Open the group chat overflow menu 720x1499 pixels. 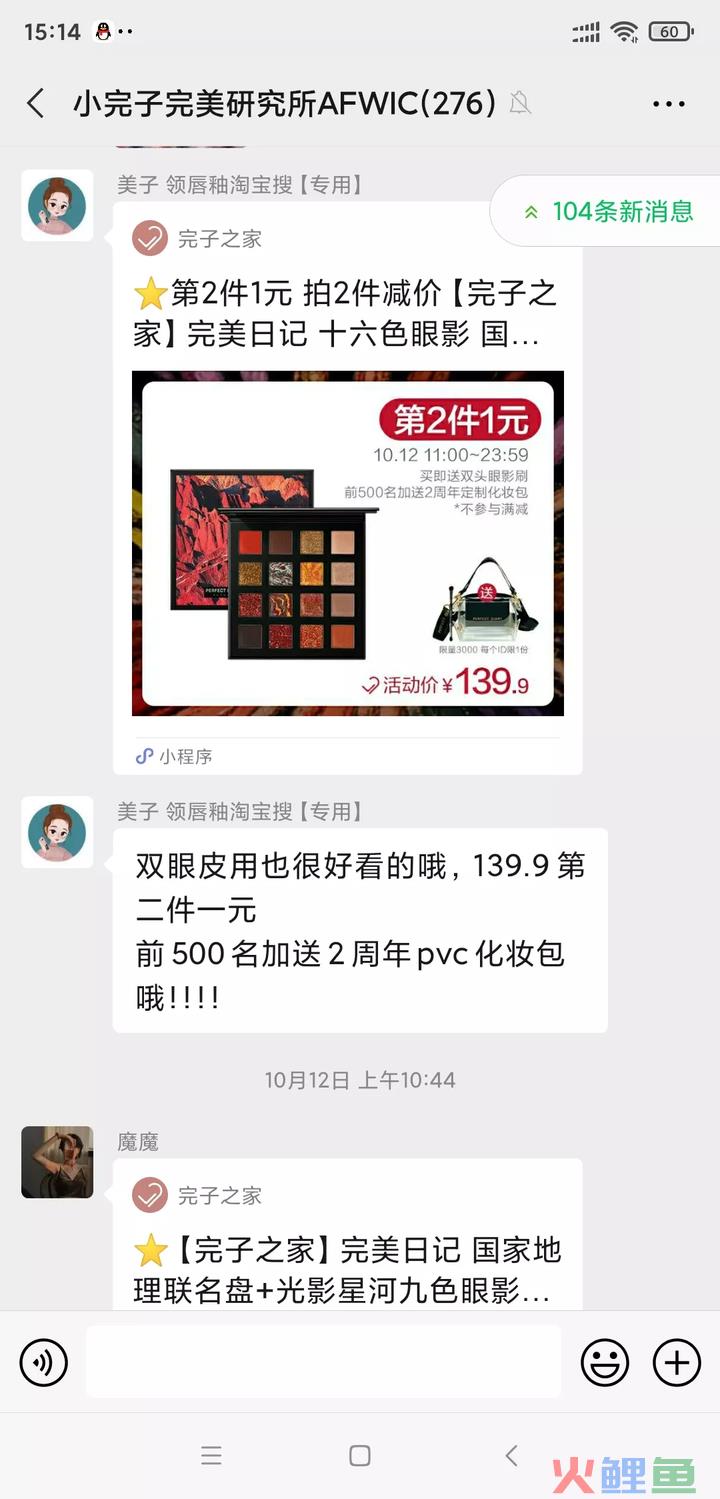click(x=668, y=103)
